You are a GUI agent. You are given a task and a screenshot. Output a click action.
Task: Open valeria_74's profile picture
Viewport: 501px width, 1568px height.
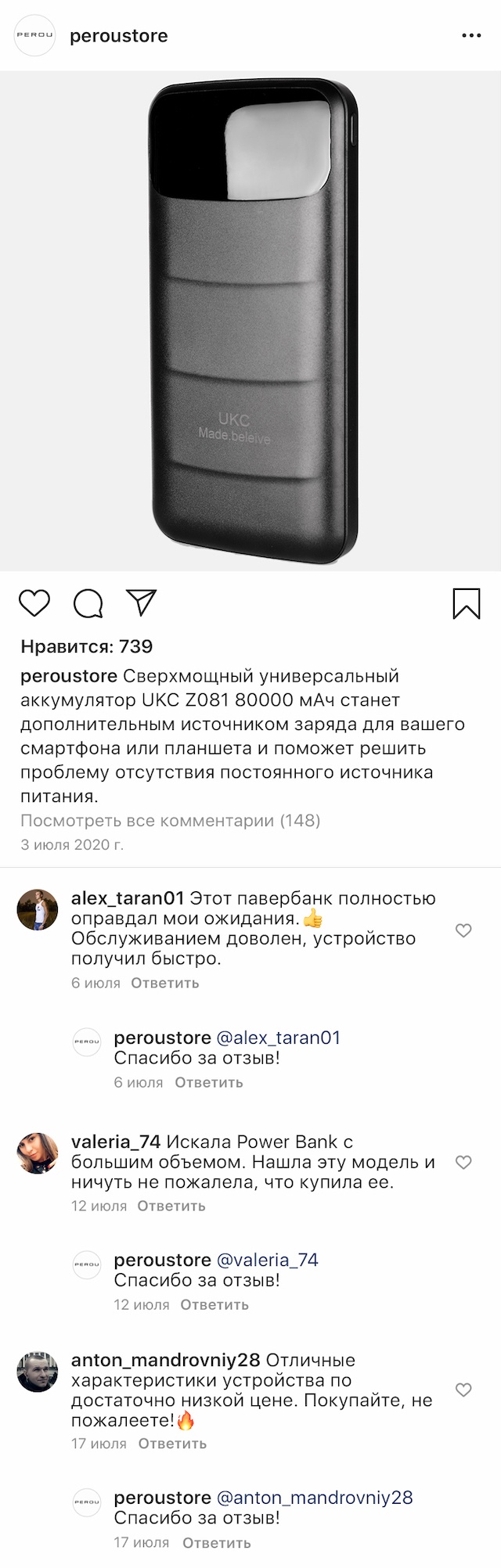click(x=38, y=1153)
